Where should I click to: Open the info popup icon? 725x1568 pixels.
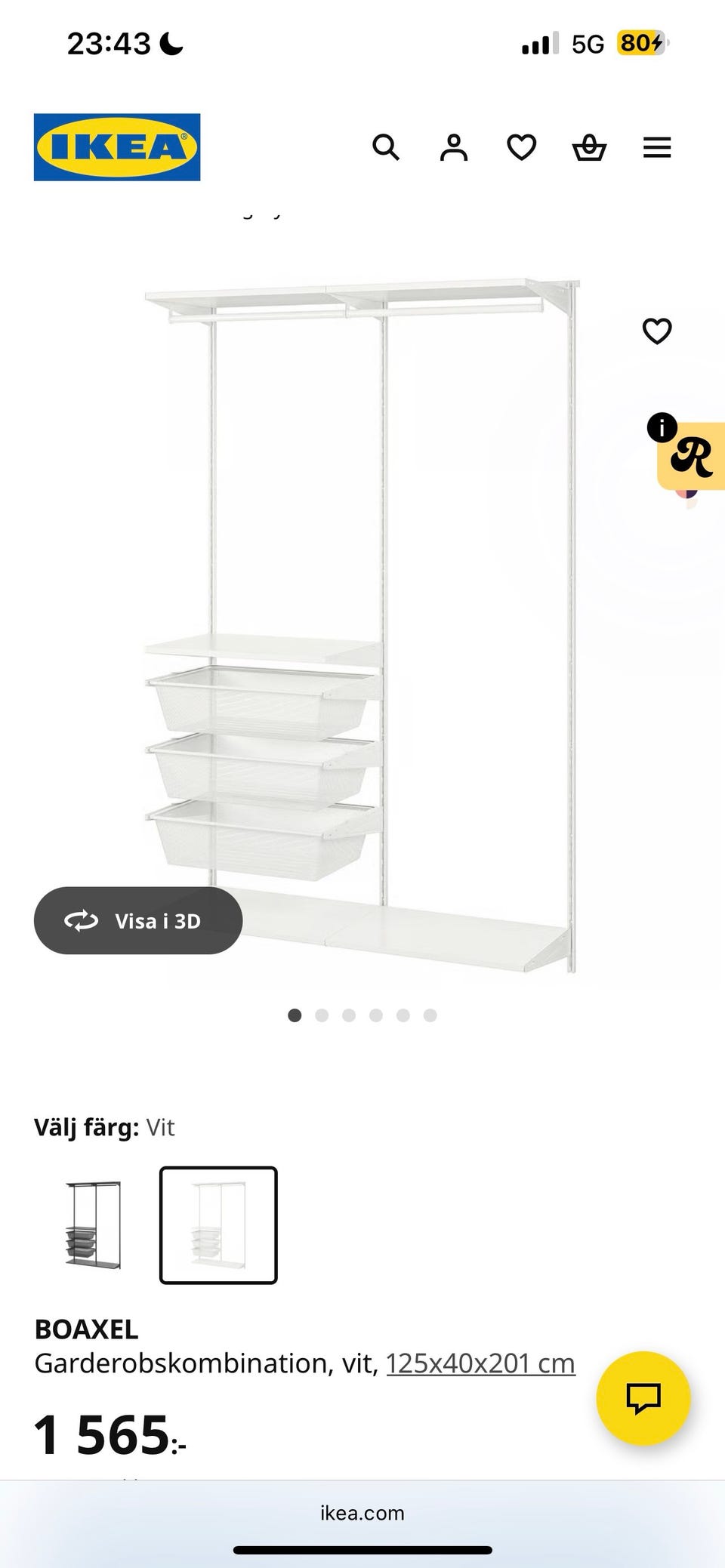click(663, 427)
